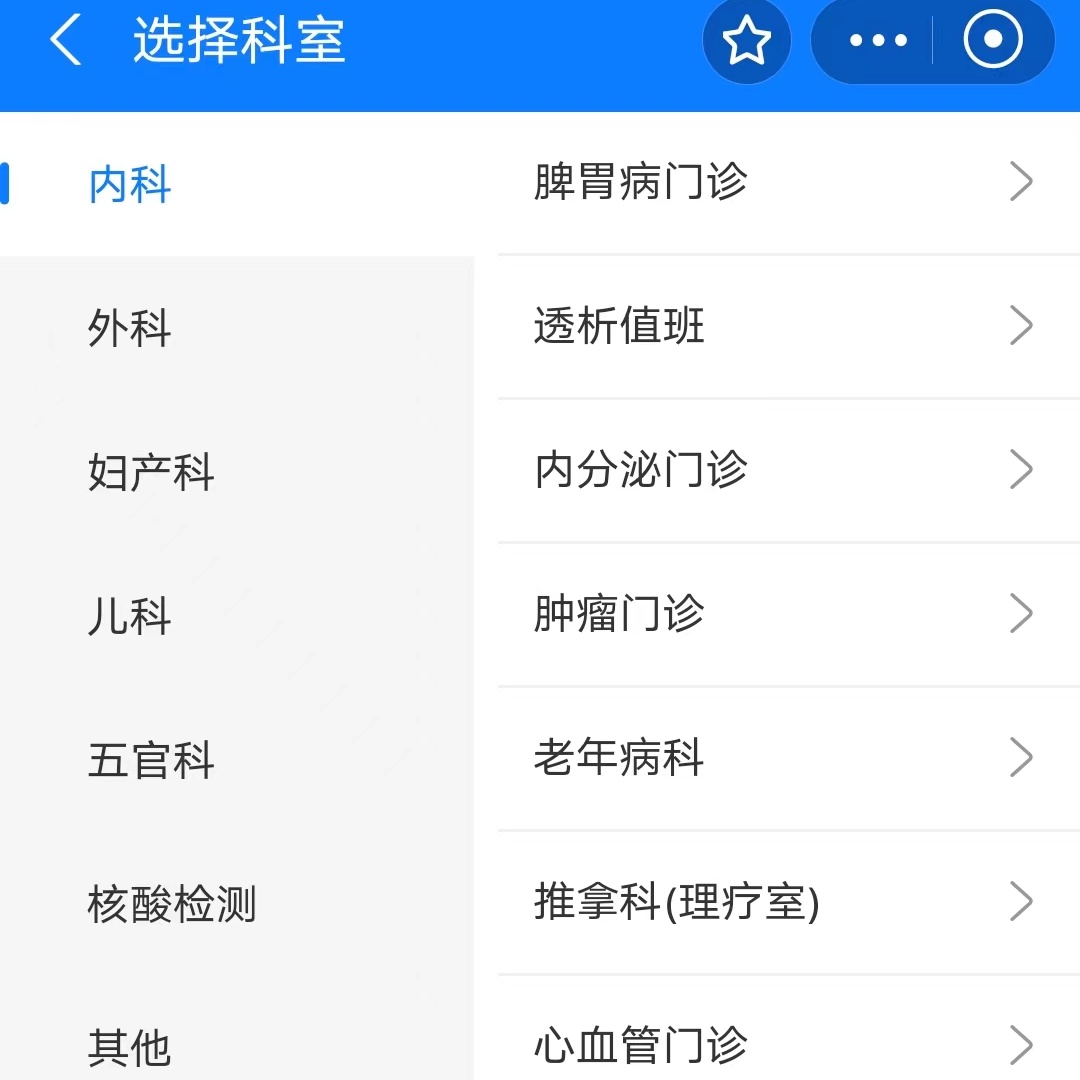Switch to the 外科 category

[131, 329]
